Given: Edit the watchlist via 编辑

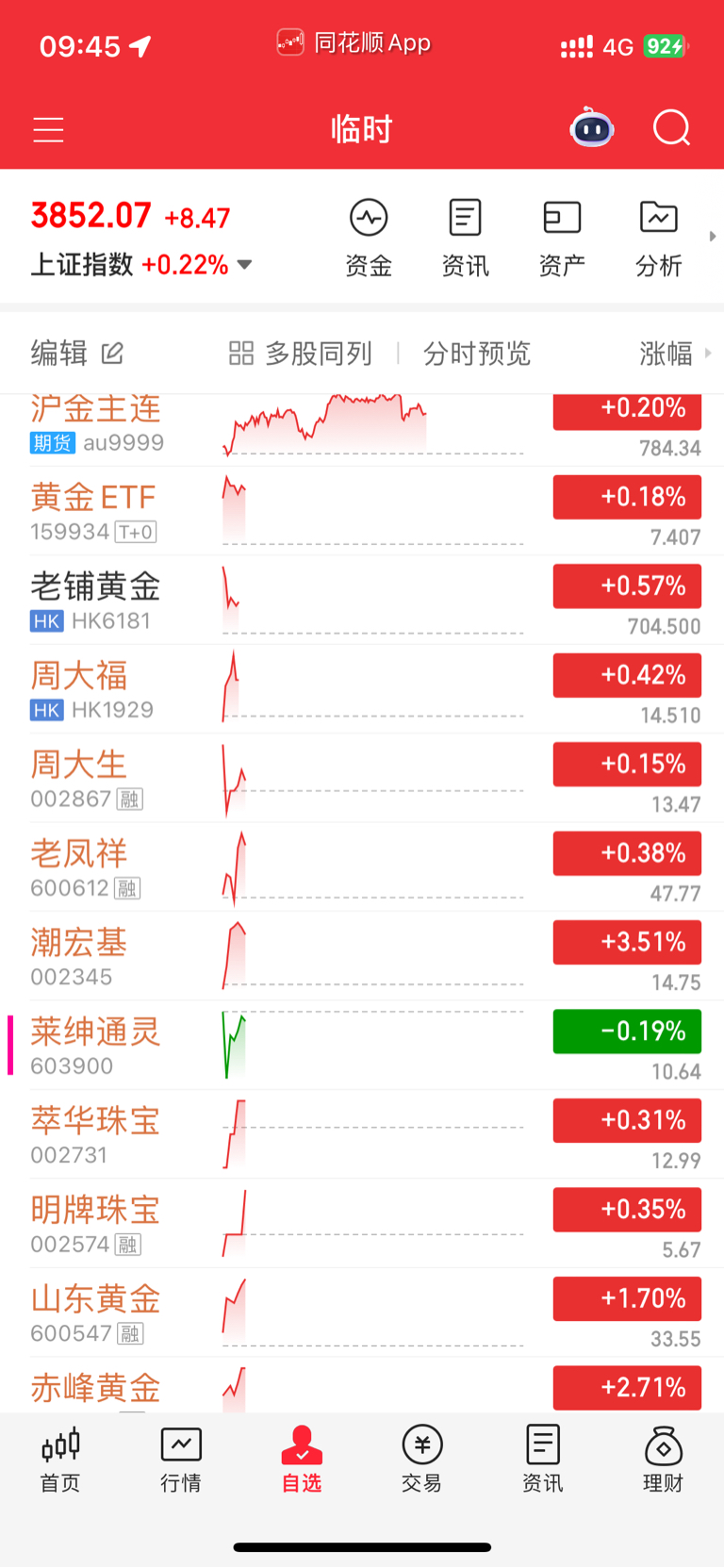Looking at the screenshot, I should click(77, 354).
